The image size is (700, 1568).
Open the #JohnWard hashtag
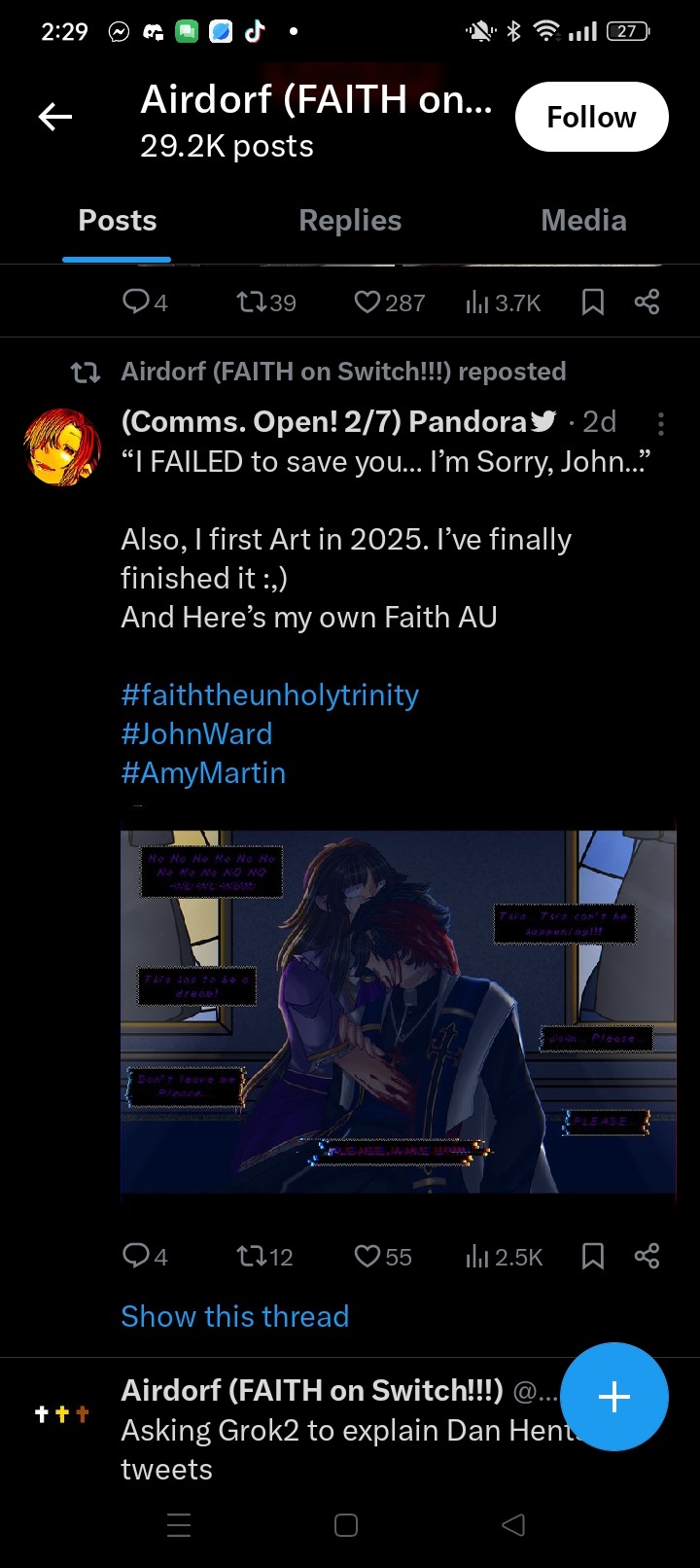tap(196, 734)
